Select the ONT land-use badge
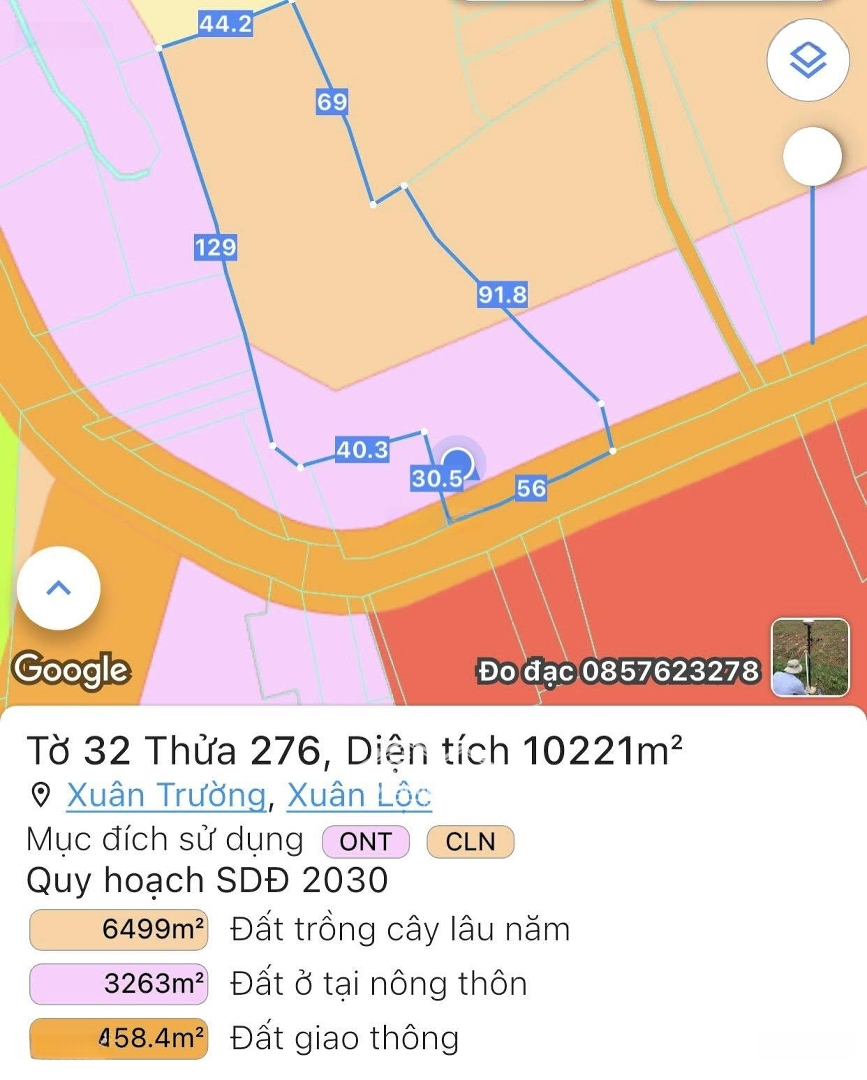867x1080 pixels. click(x=365, y=842)
